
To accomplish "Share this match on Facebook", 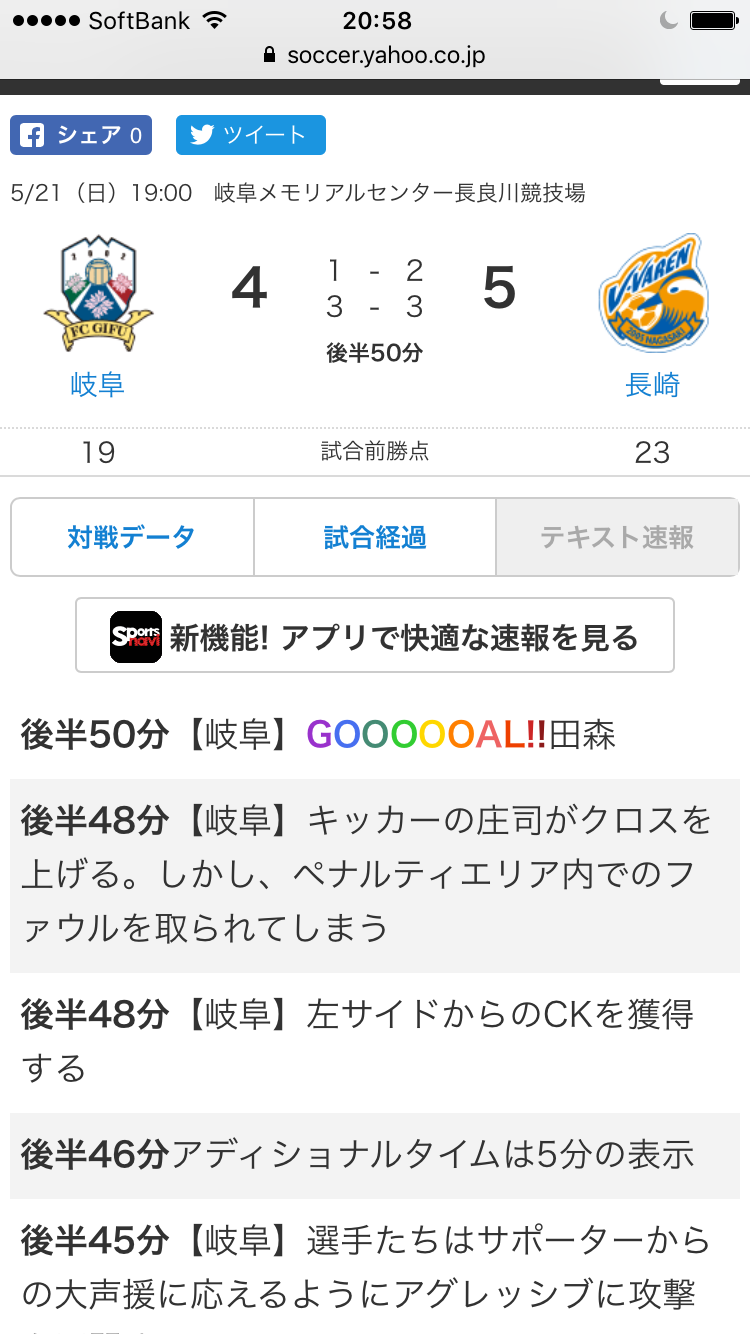I will [81, 135].
